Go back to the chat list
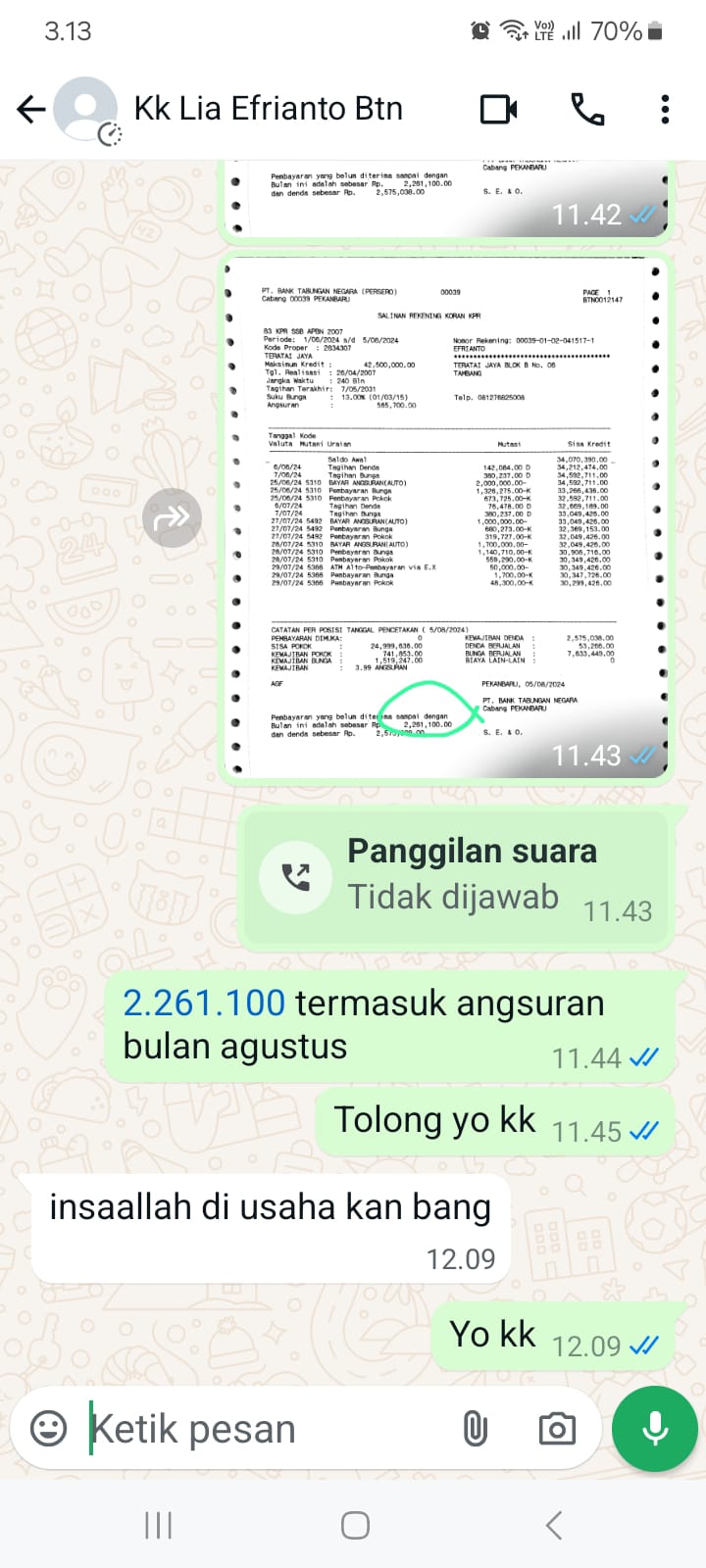The width and height of the screenshot is (706, 1568). [31, 109]
